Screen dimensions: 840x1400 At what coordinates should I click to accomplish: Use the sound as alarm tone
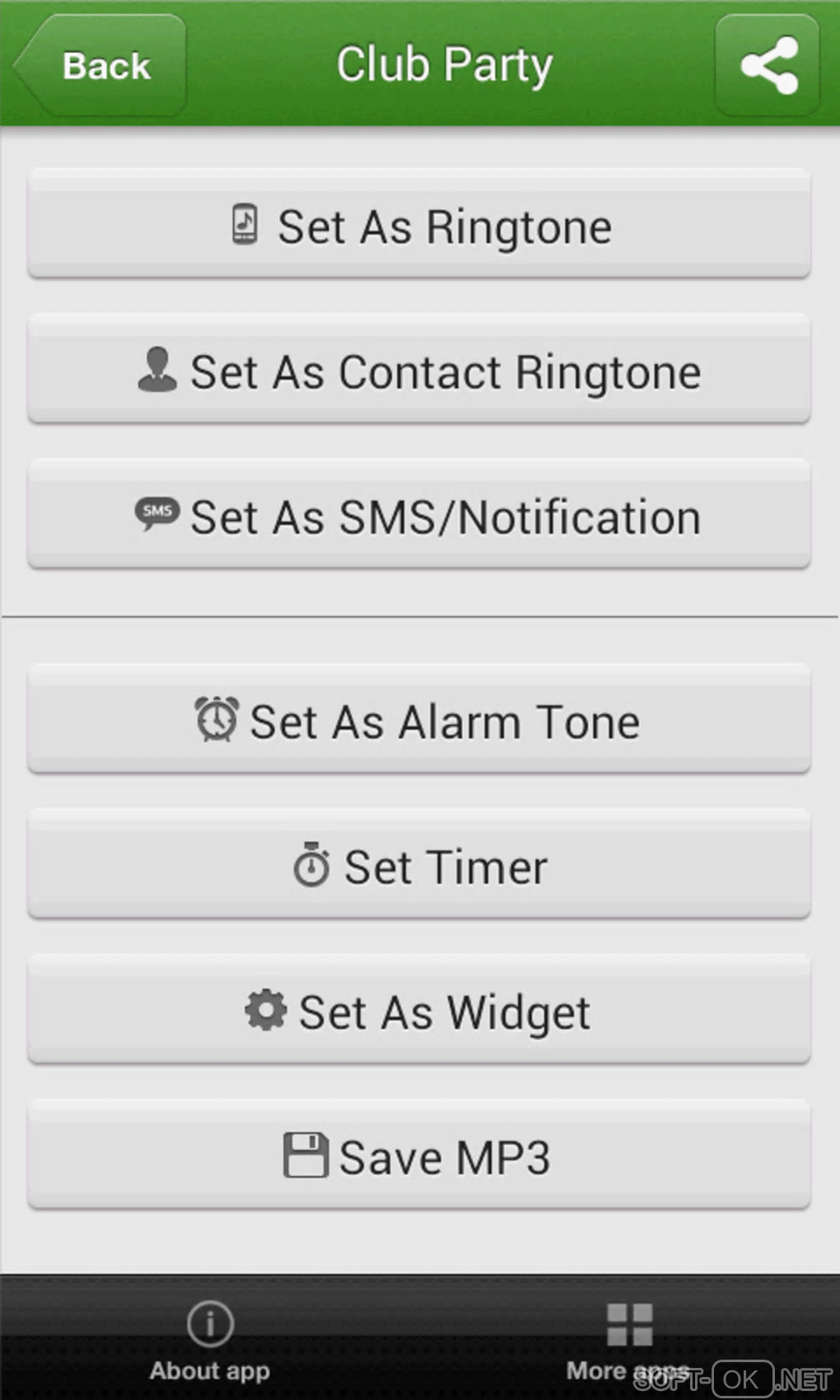(419, 720)
